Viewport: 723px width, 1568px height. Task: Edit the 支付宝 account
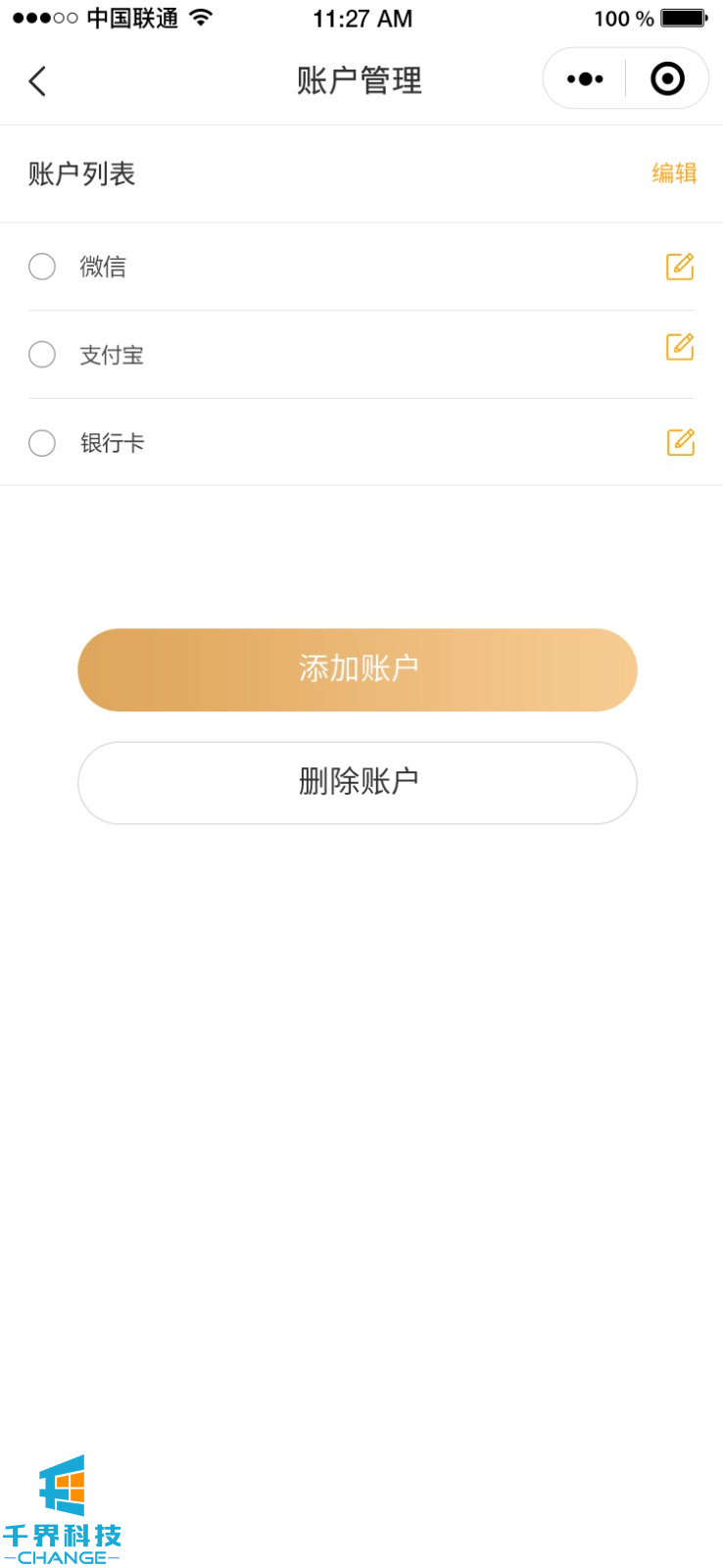[680, 347]
